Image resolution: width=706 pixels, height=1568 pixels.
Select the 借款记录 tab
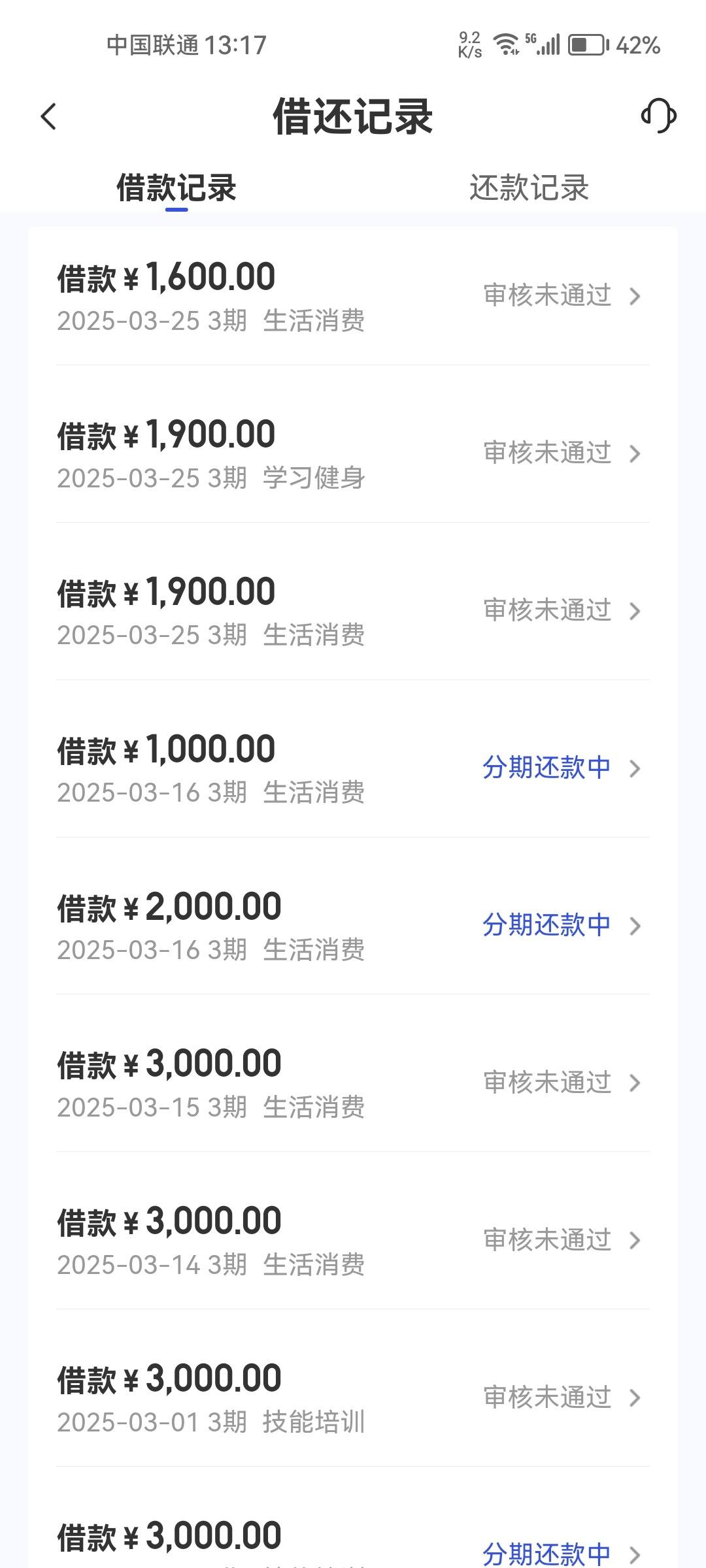click(176, 188)
